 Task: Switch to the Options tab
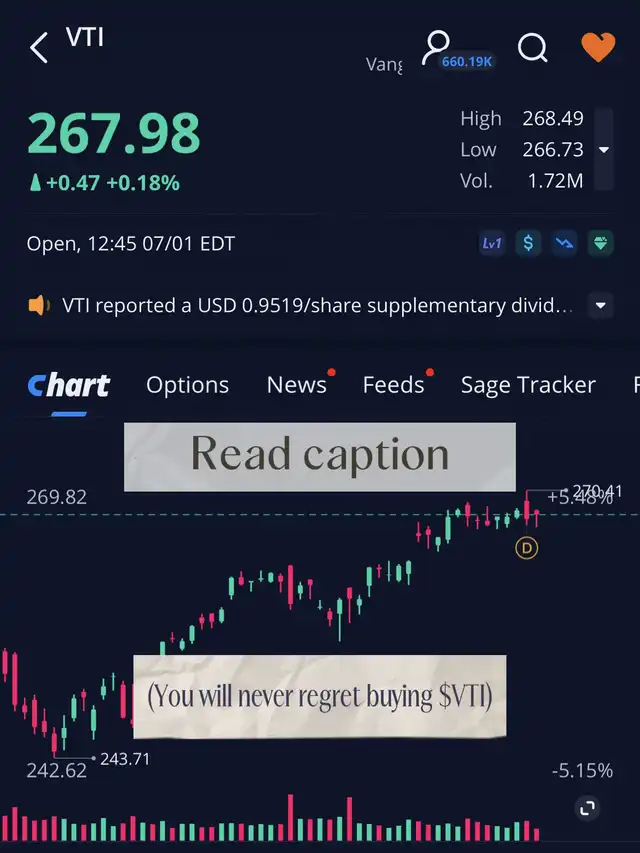pyautogui.click(x=187, y=385)
